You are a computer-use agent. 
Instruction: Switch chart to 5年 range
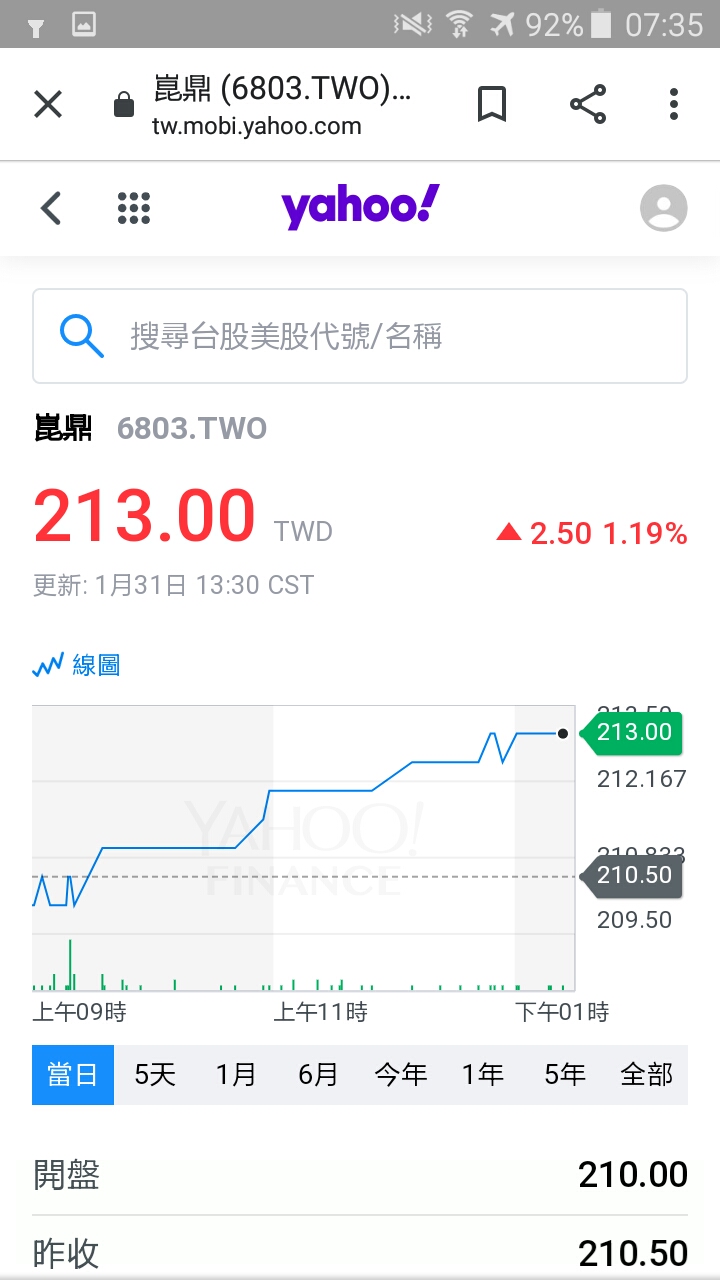(x=565, y=1075)
